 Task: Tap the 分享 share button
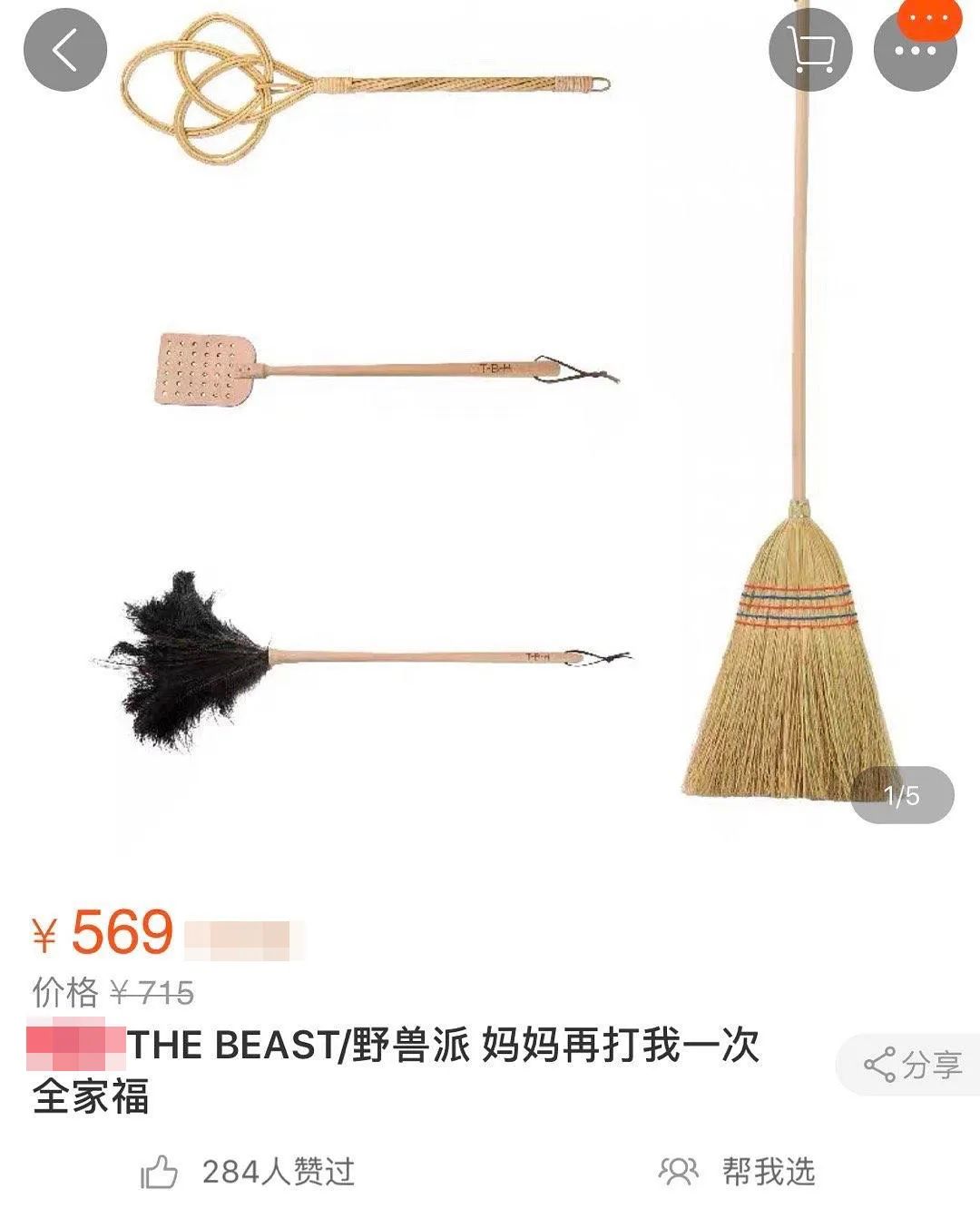pos(912,1064)
